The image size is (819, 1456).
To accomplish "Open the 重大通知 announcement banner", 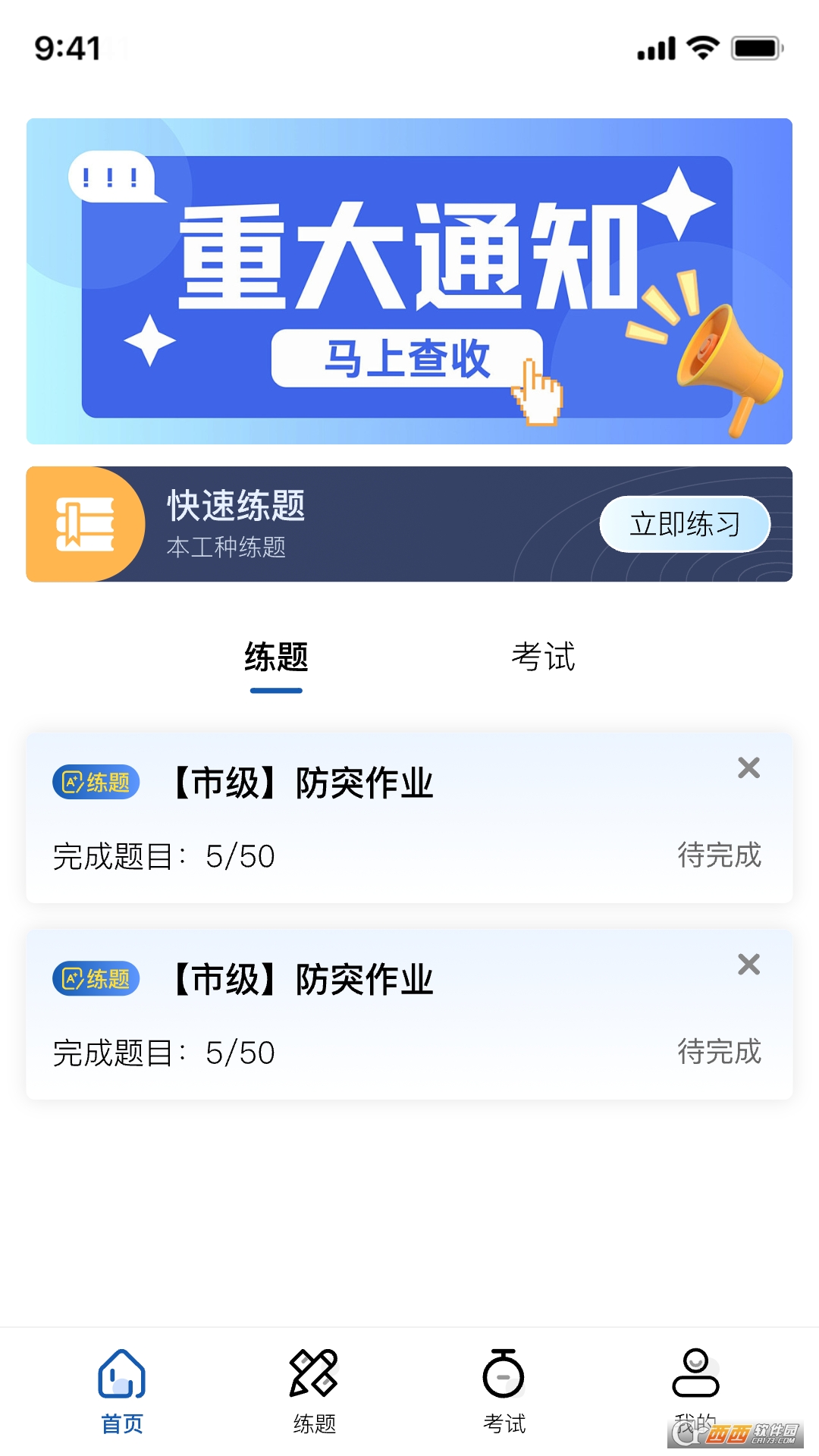I will point(409,281).
